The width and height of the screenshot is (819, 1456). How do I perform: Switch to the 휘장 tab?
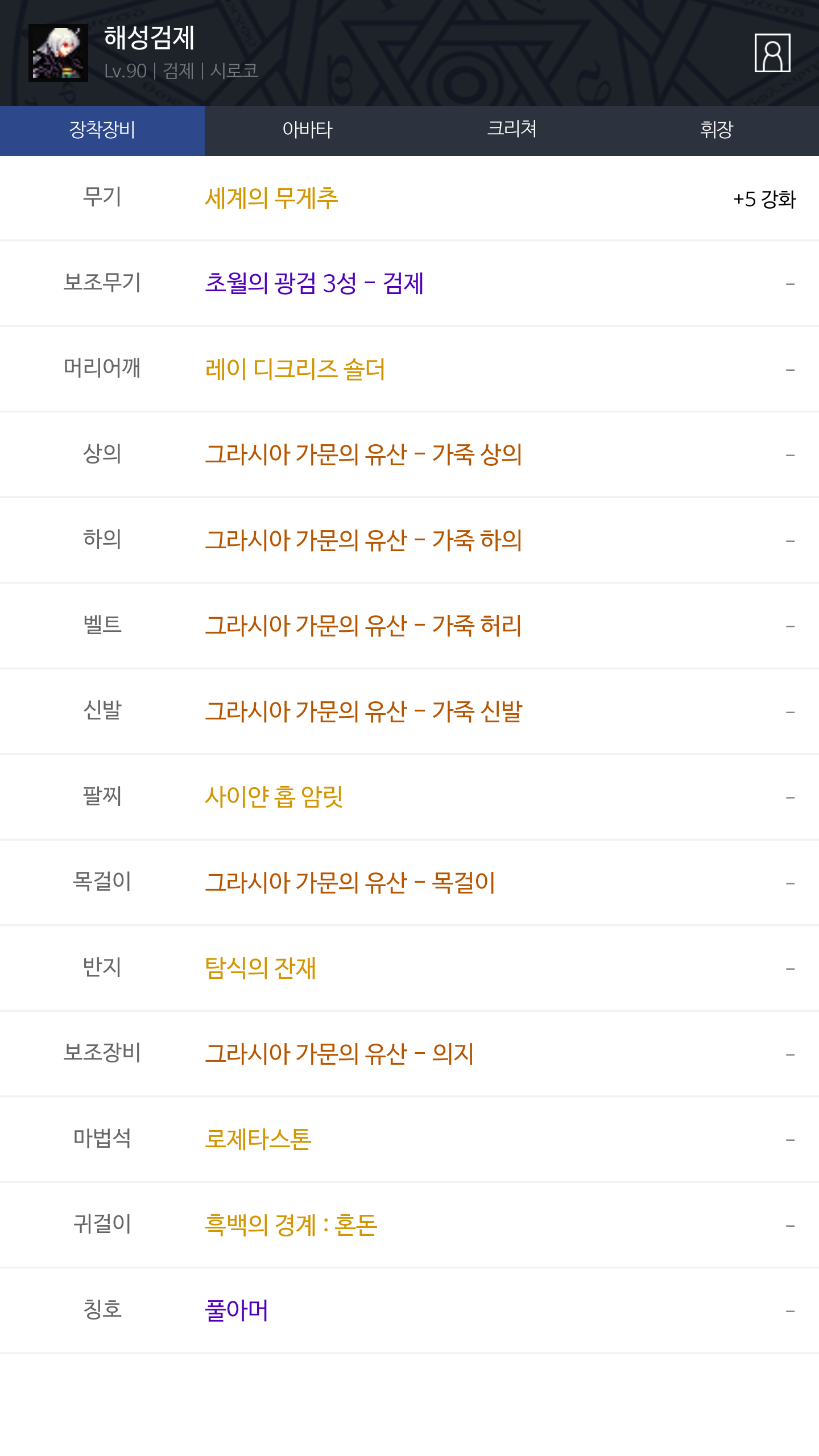717,130
